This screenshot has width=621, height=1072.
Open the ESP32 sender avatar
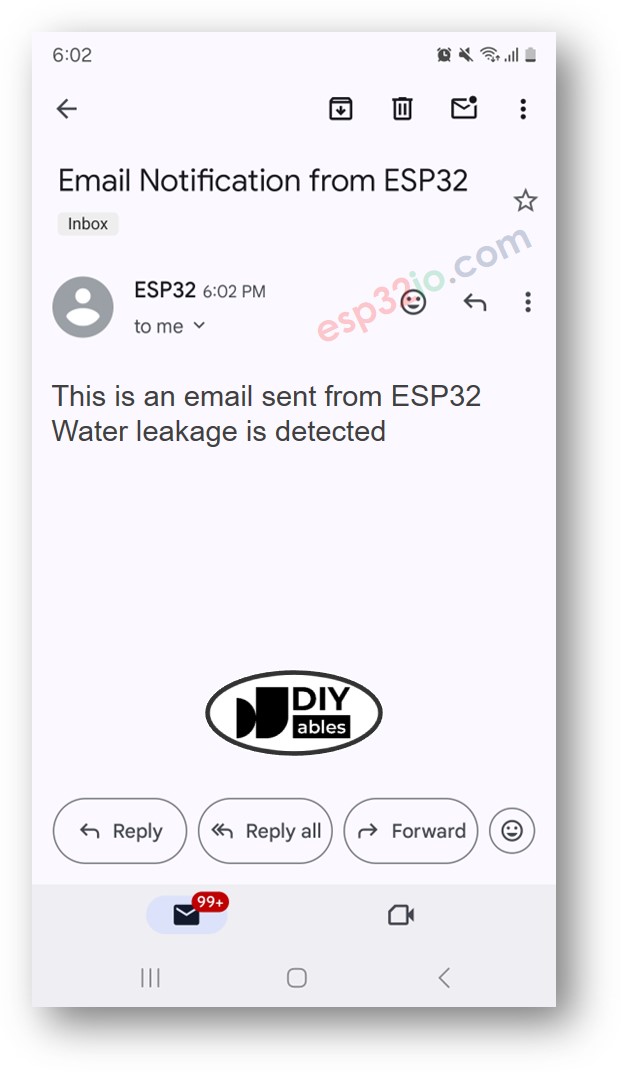83,307
